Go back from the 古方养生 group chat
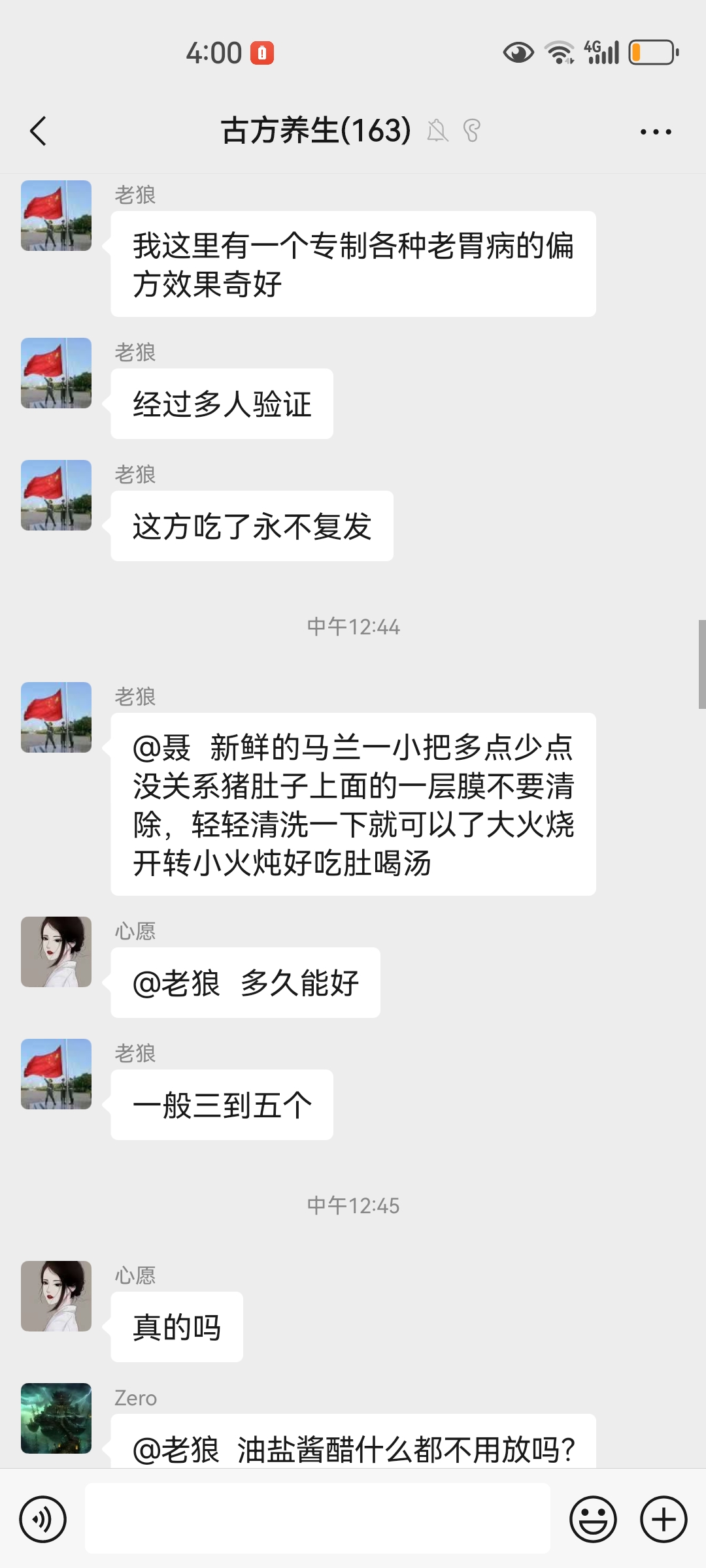This screenshot has height=1568, width=706. click(39, 131)
